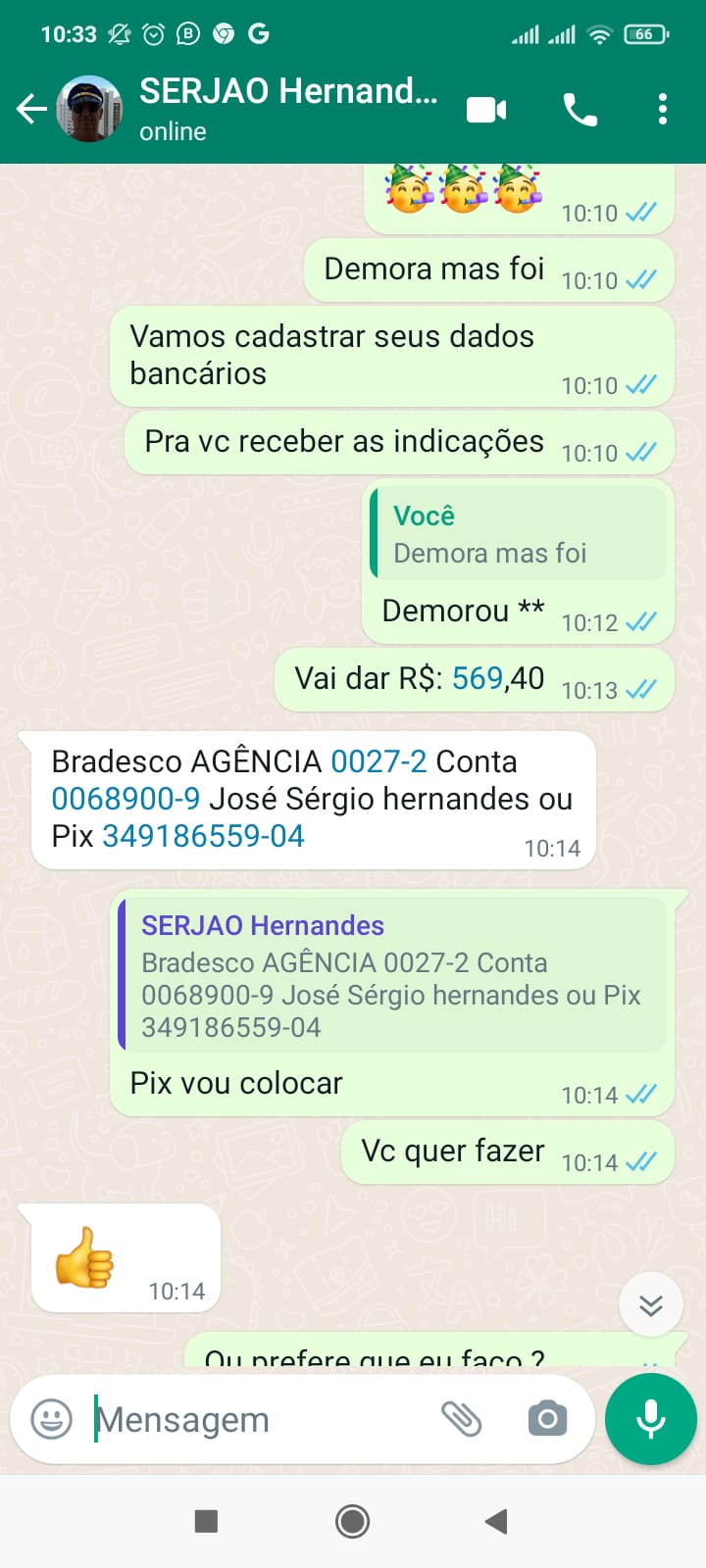Open agency number 0027-2 link
Image resolution: width=706 pixels, height=1568 pixels.
pyautogui.click(x=378, y=761)
